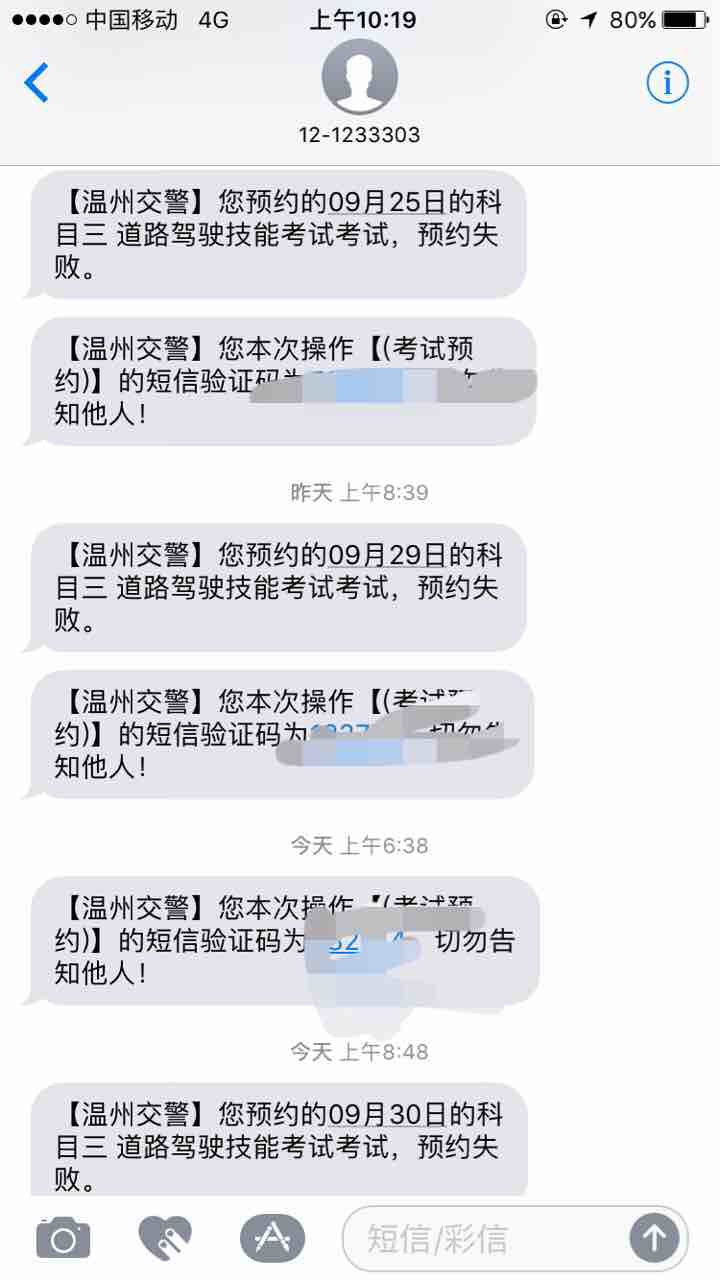Tap the contact number 12-1233303 label
720x1280 pixels.
359,135
